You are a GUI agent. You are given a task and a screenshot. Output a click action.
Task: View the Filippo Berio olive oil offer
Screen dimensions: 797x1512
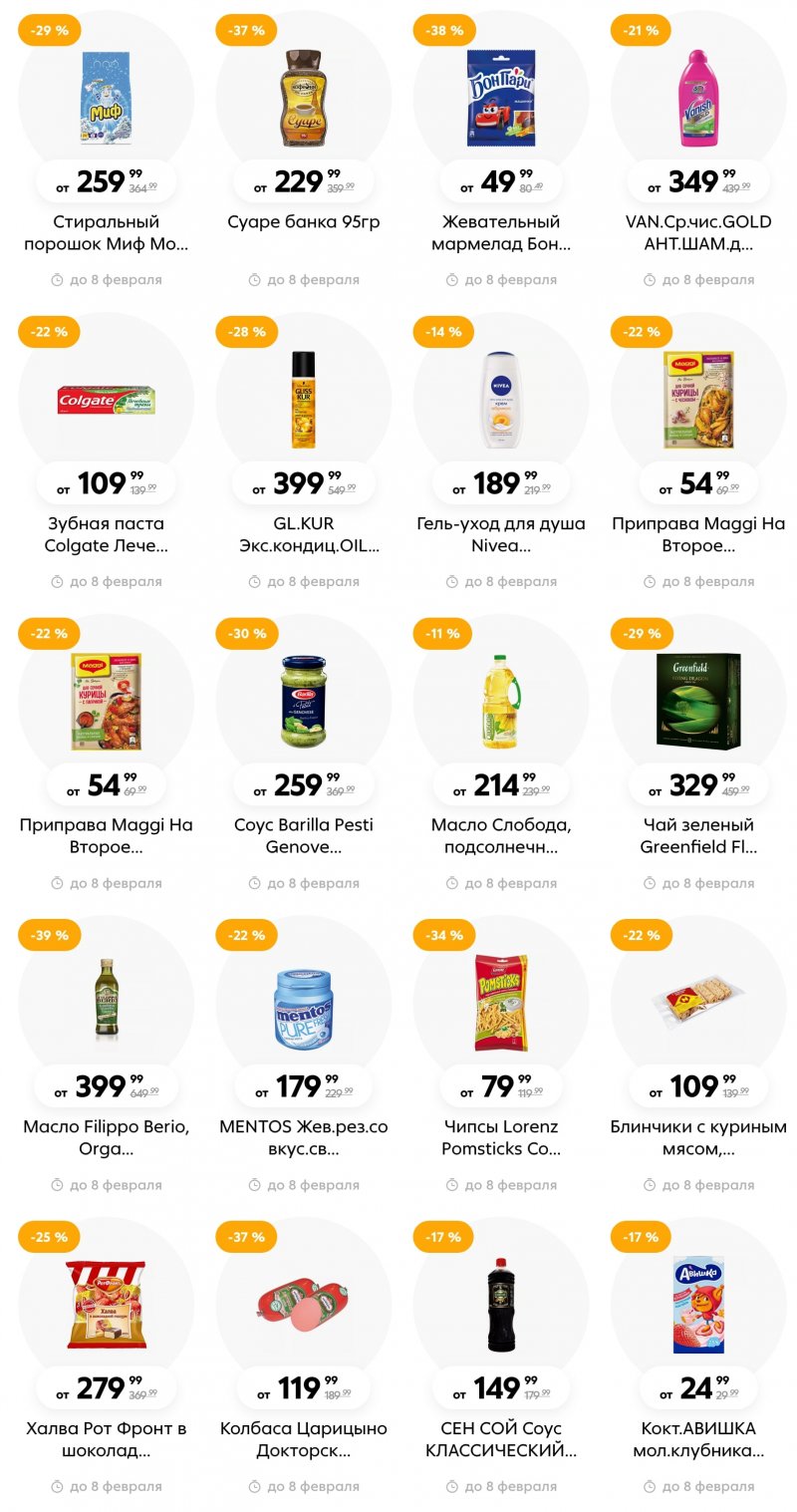pos(106,1003)
